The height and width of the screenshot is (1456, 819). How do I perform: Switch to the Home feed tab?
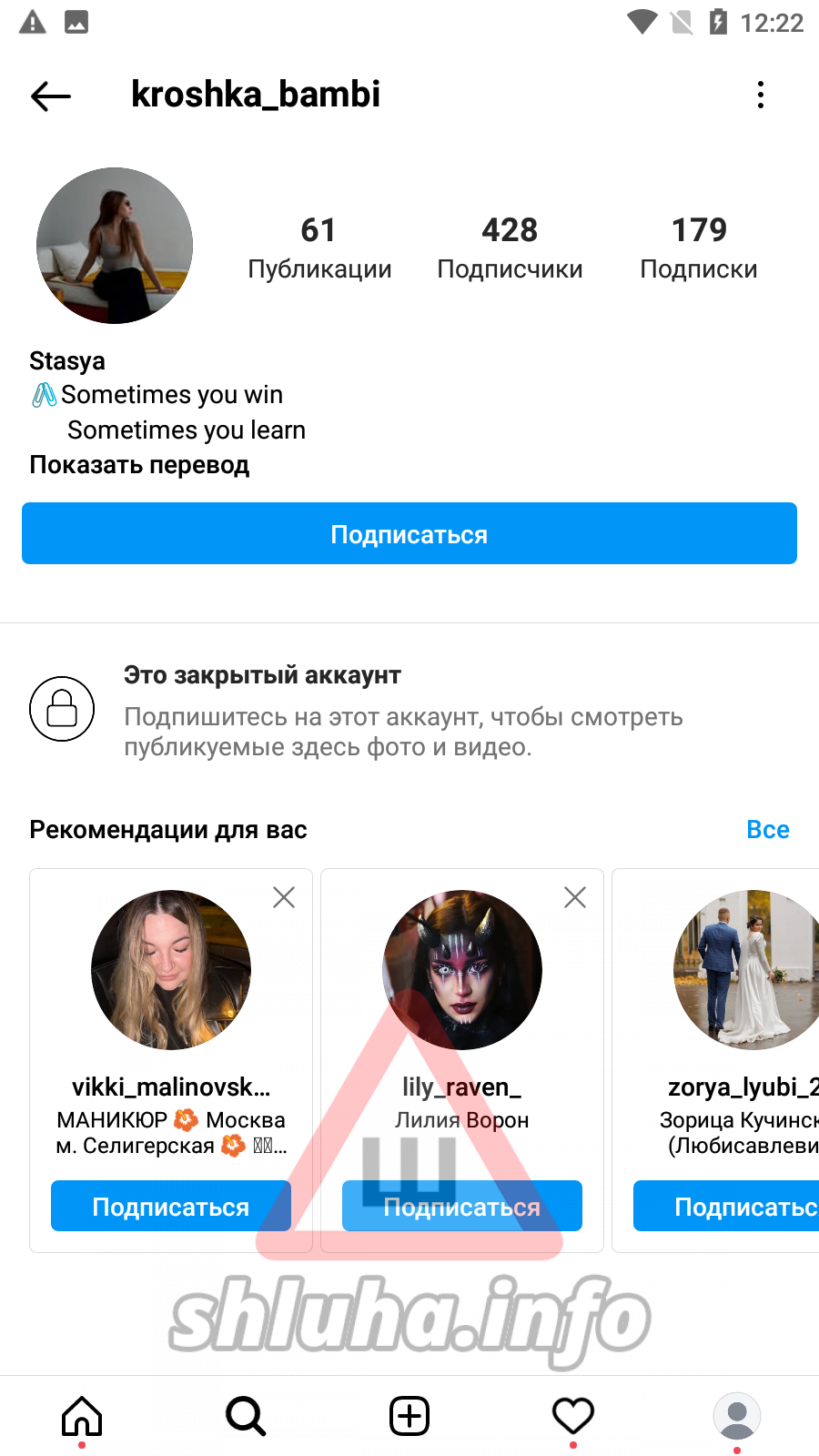pos(82,1416)
